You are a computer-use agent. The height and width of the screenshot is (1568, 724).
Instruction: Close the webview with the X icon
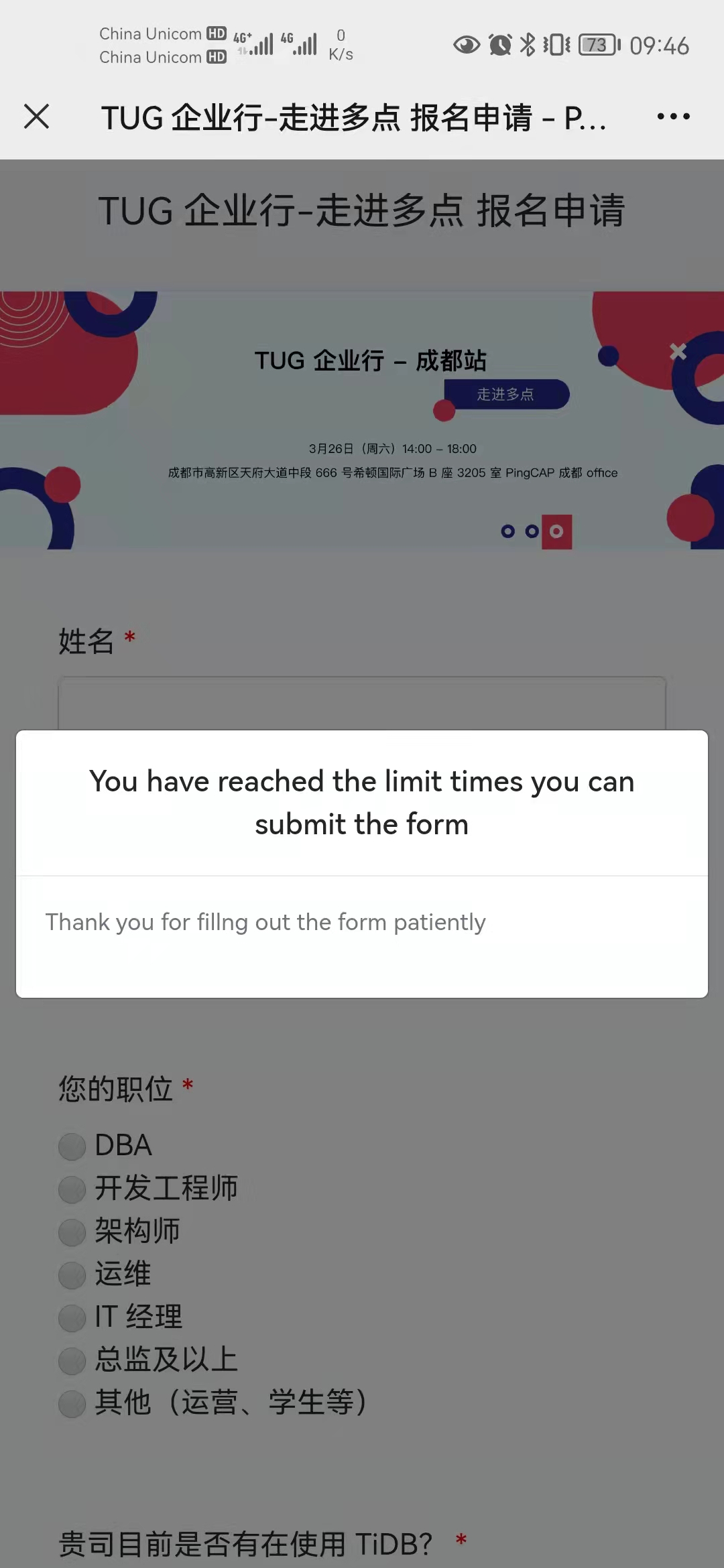[37, 117]
